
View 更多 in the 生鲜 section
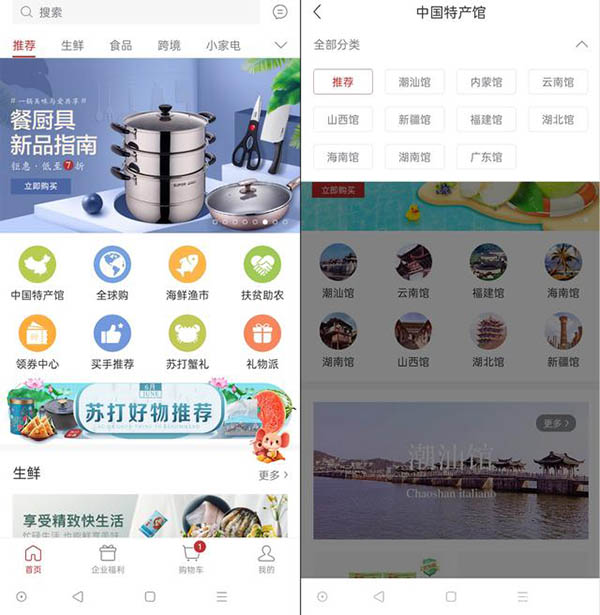point(273,474)
